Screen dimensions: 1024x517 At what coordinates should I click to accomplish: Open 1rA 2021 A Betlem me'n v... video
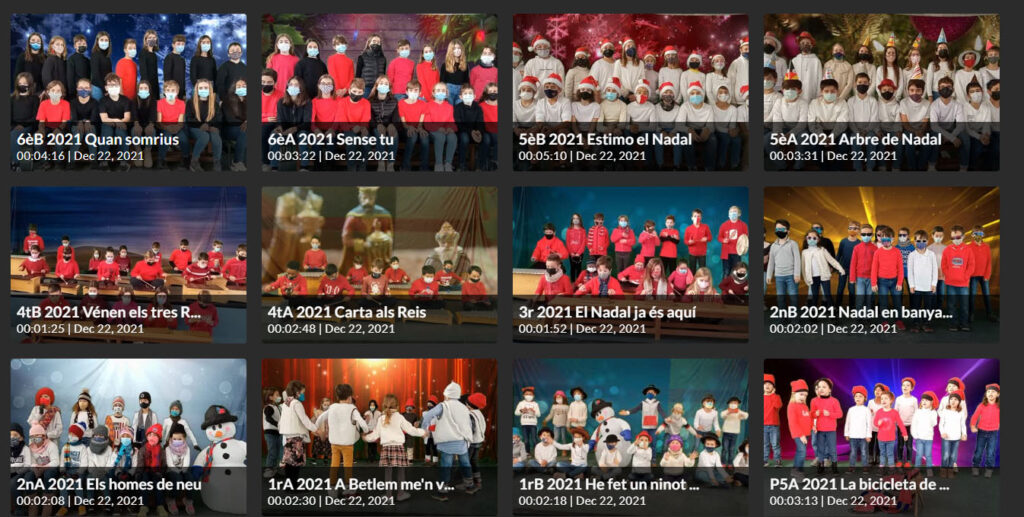tap(379, 436)
